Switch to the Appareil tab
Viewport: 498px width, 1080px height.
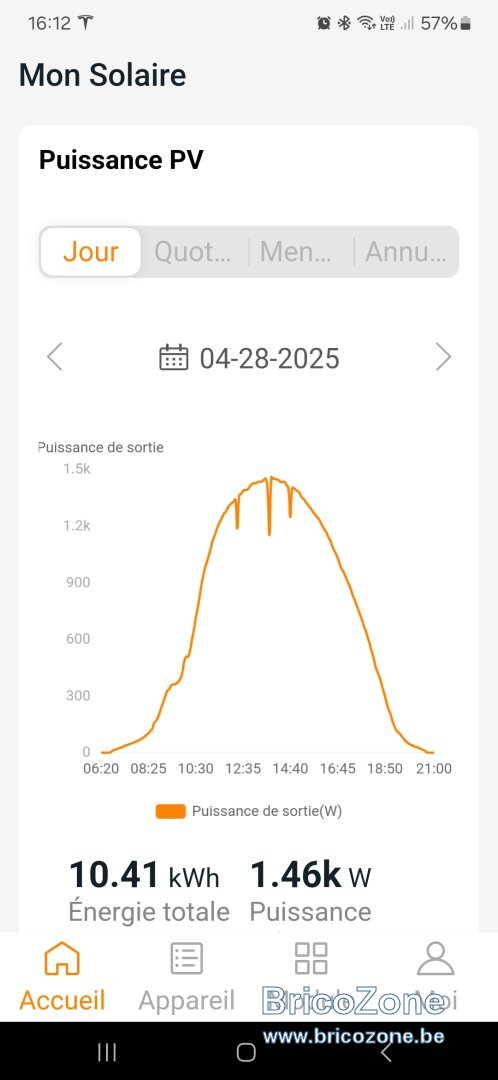187,976
